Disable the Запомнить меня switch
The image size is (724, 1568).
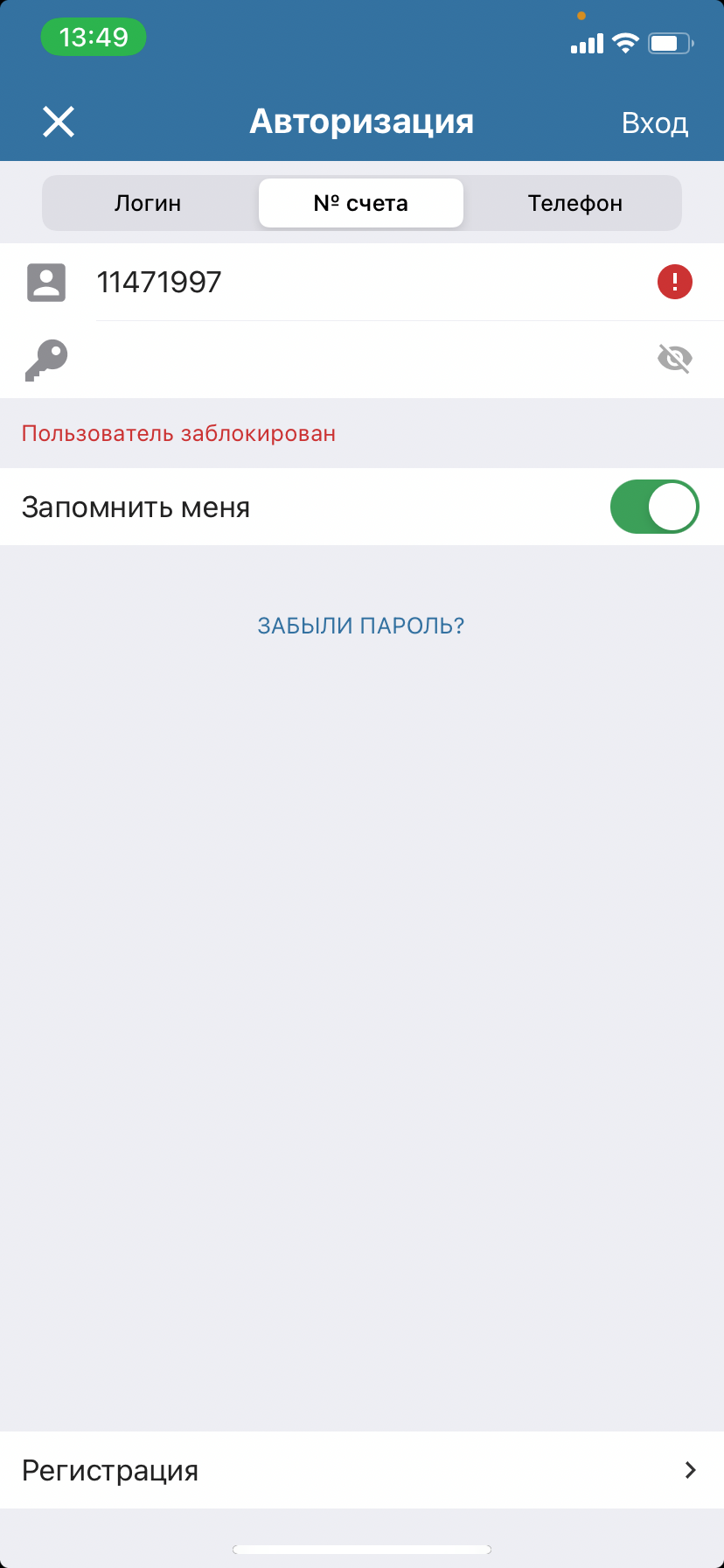[654, 507]
